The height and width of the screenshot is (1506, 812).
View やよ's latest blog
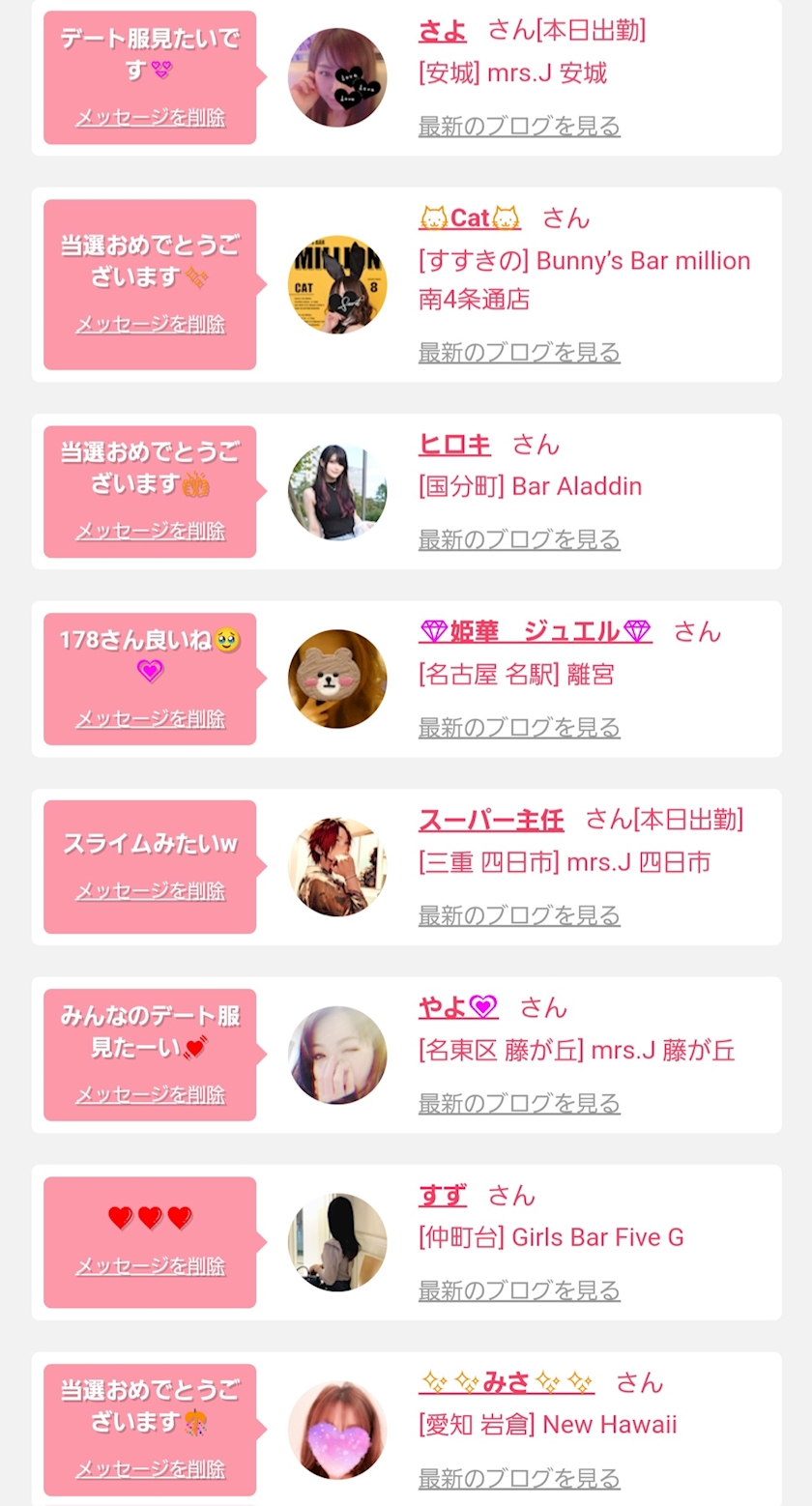519,1103
